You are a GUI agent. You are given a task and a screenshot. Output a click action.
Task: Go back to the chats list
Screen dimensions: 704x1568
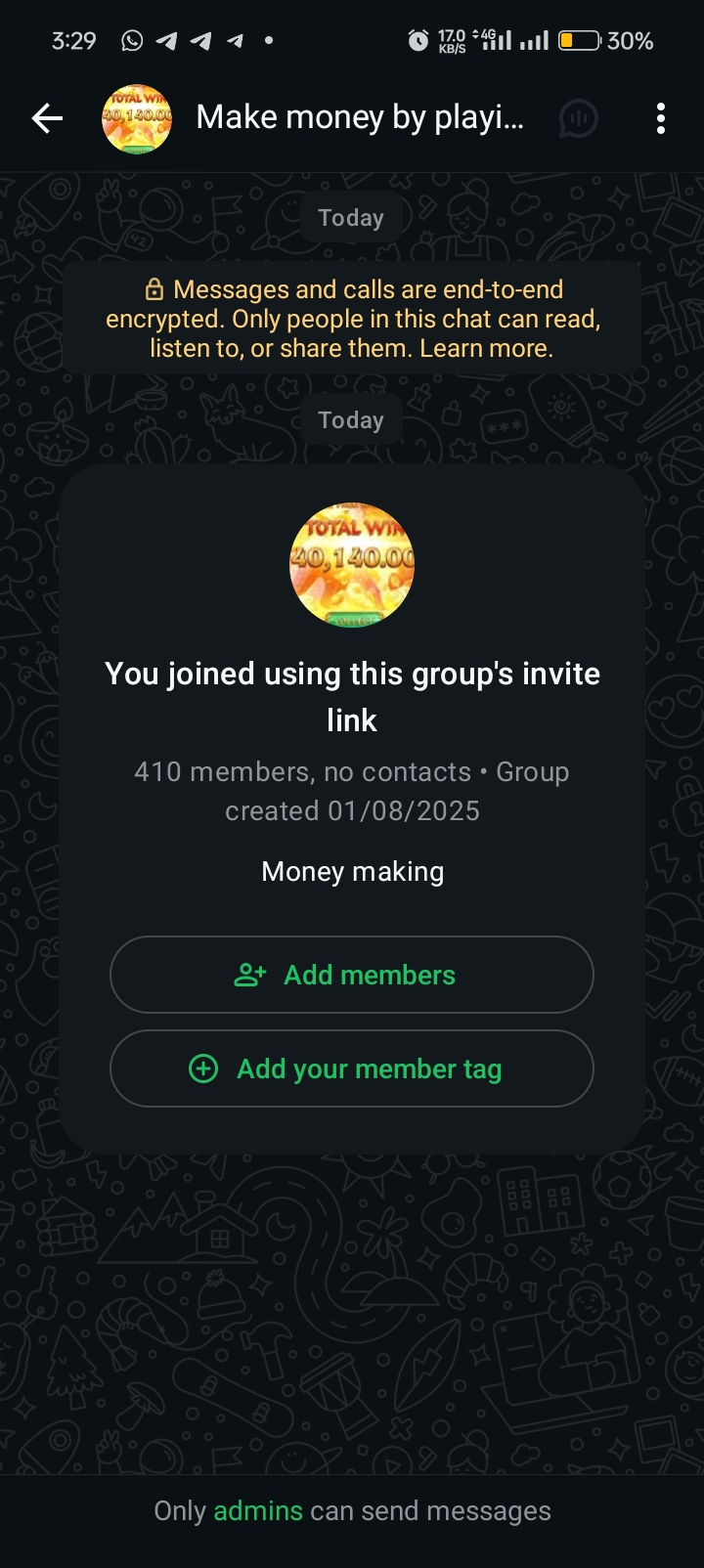pos(47,119)
